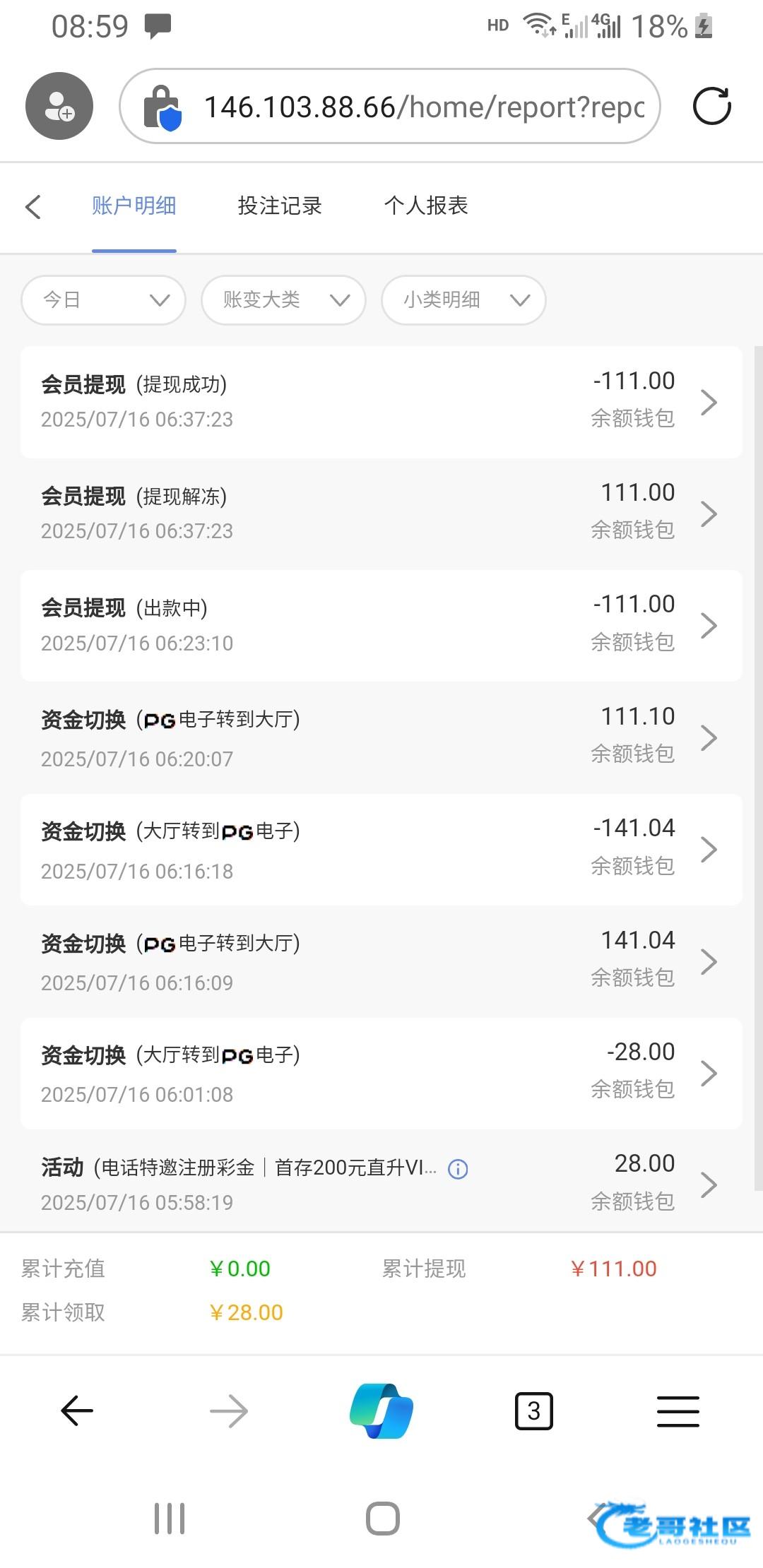Screen dimensions: 763x1568
Task: Open the -28.00 资金切换 record
Action: tap(381, 1074)
